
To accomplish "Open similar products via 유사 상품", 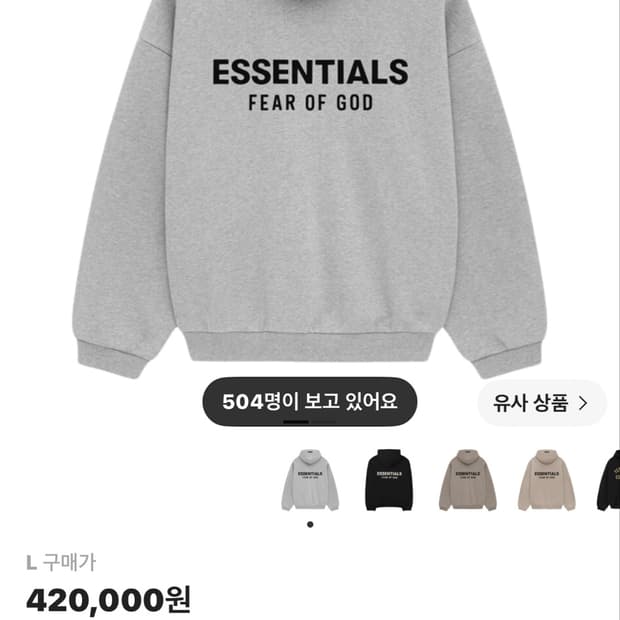I will click(x=542, y=403).
